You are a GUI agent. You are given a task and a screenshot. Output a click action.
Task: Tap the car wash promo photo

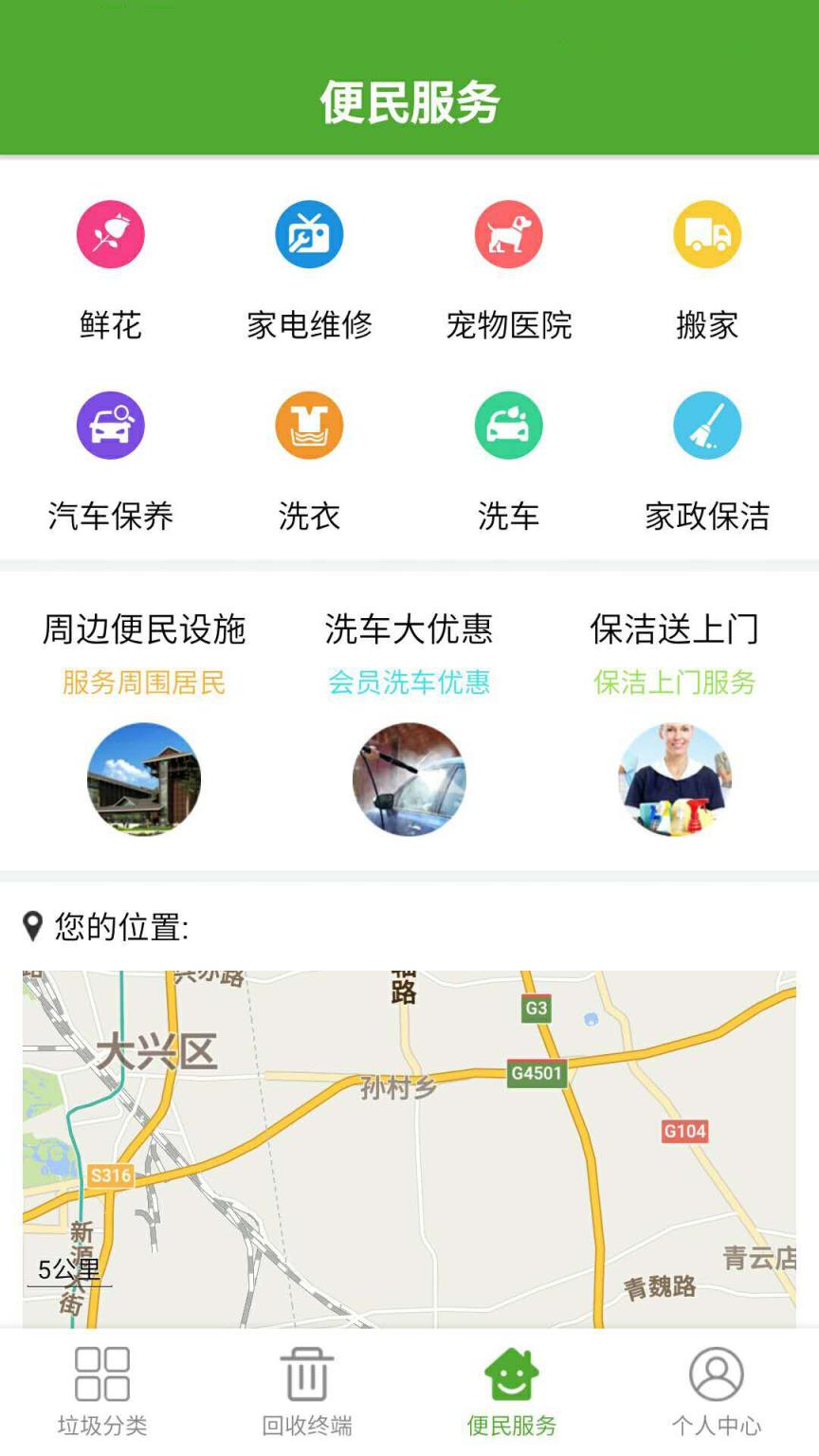[x=409, y=779]
